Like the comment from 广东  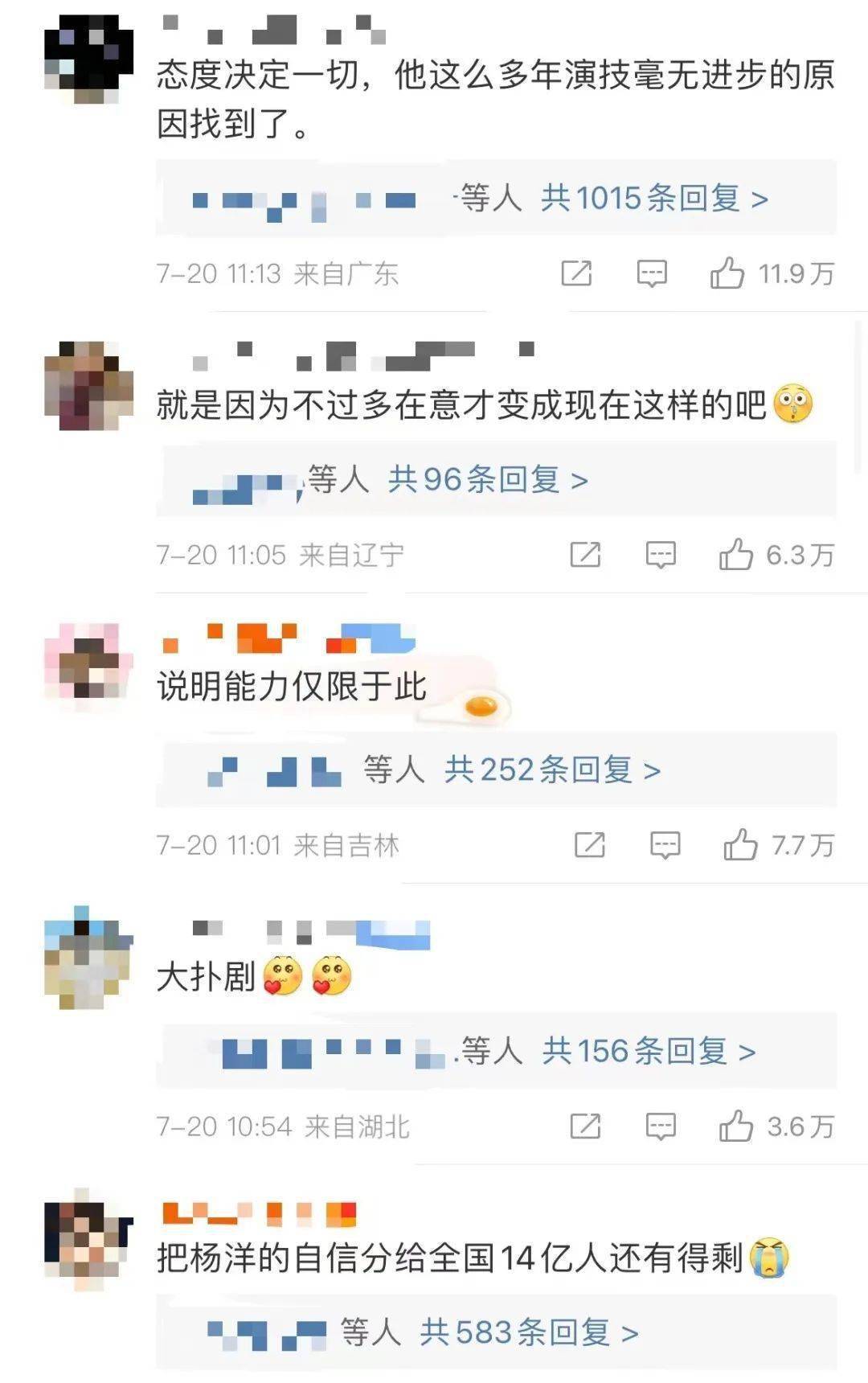tap(727, 273)
